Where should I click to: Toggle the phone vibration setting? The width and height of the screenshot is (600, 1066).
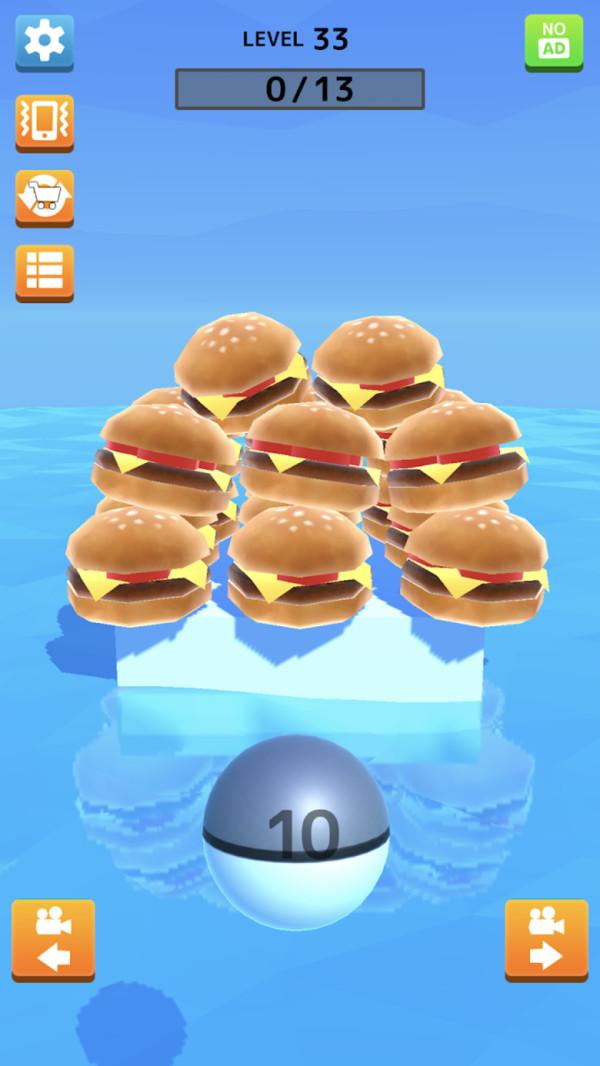[x=44, y=121]
